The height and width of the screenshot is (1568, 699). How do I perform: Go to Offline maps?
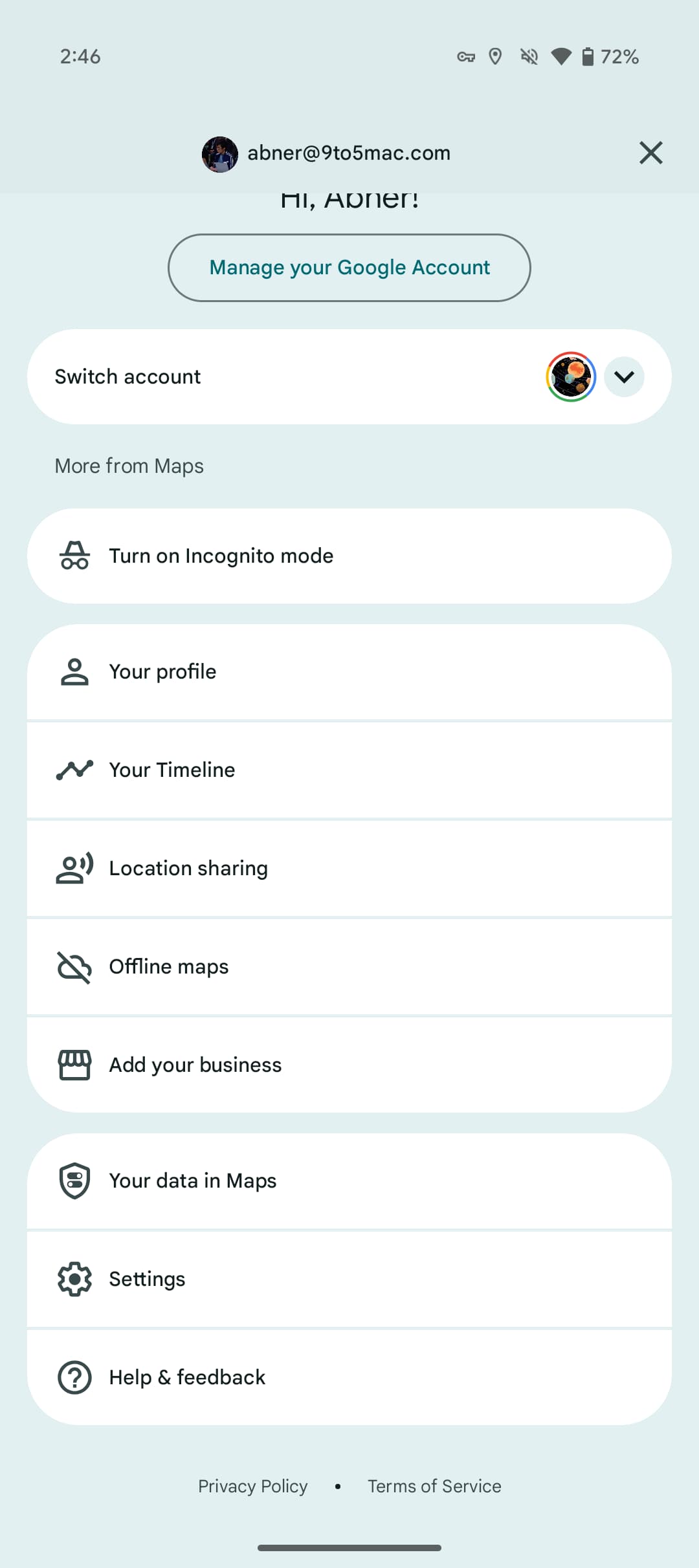(x=349, y=967)
